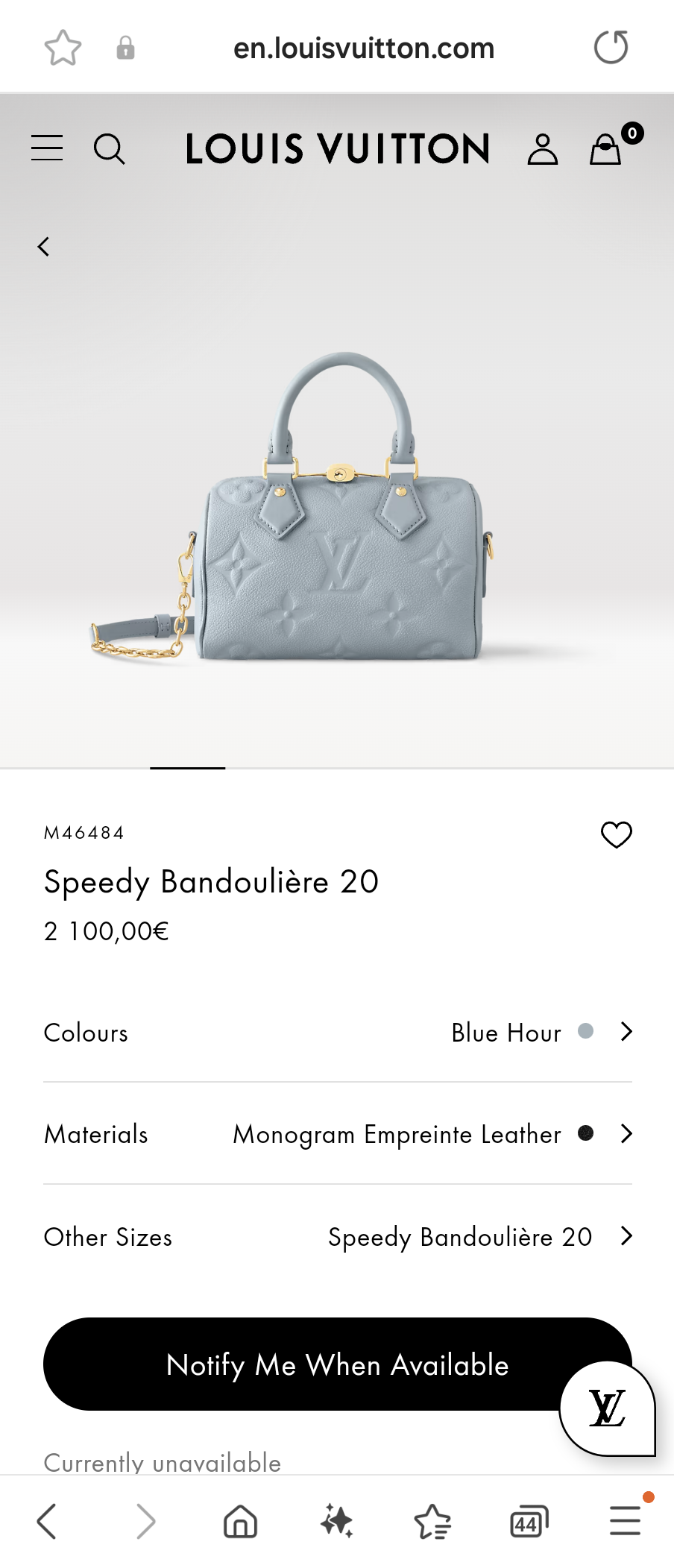674x1568 pixels.
Task: Bookmark the page with the star icon
Action: [x=63, y=47]
